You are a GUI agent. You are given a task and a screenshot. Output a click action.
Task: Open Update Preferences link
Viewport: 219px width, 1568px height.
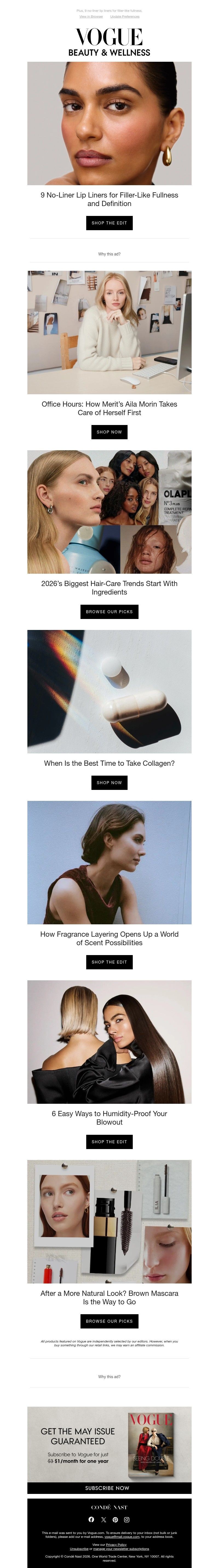124,16
